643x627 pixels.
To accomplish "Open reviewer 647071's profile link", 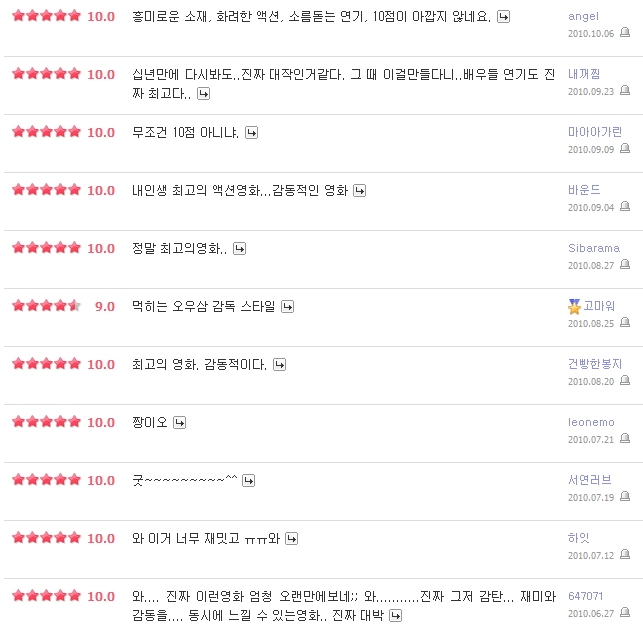I will (586, 596).
